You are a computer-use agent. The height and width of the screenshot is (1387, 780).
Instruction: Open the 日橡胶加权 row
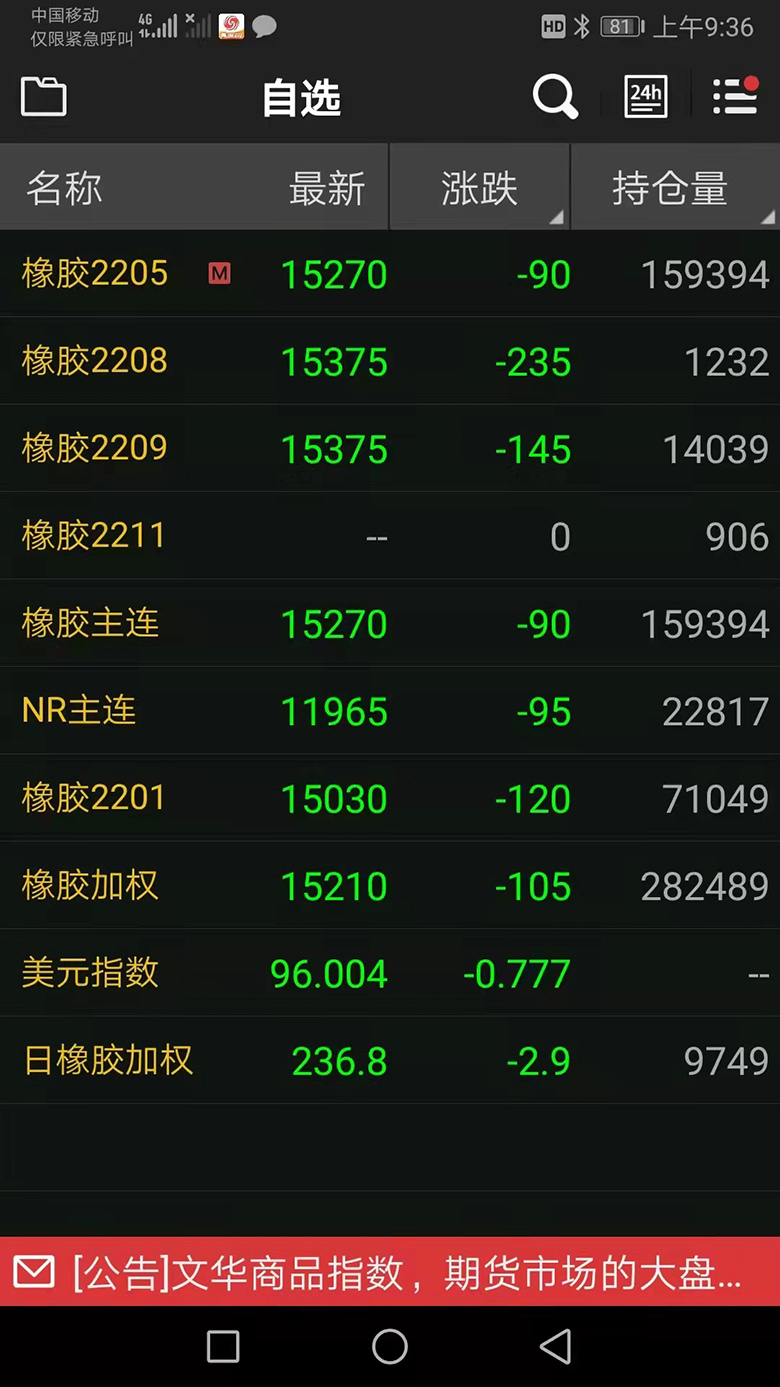[x=390, y=1060]
